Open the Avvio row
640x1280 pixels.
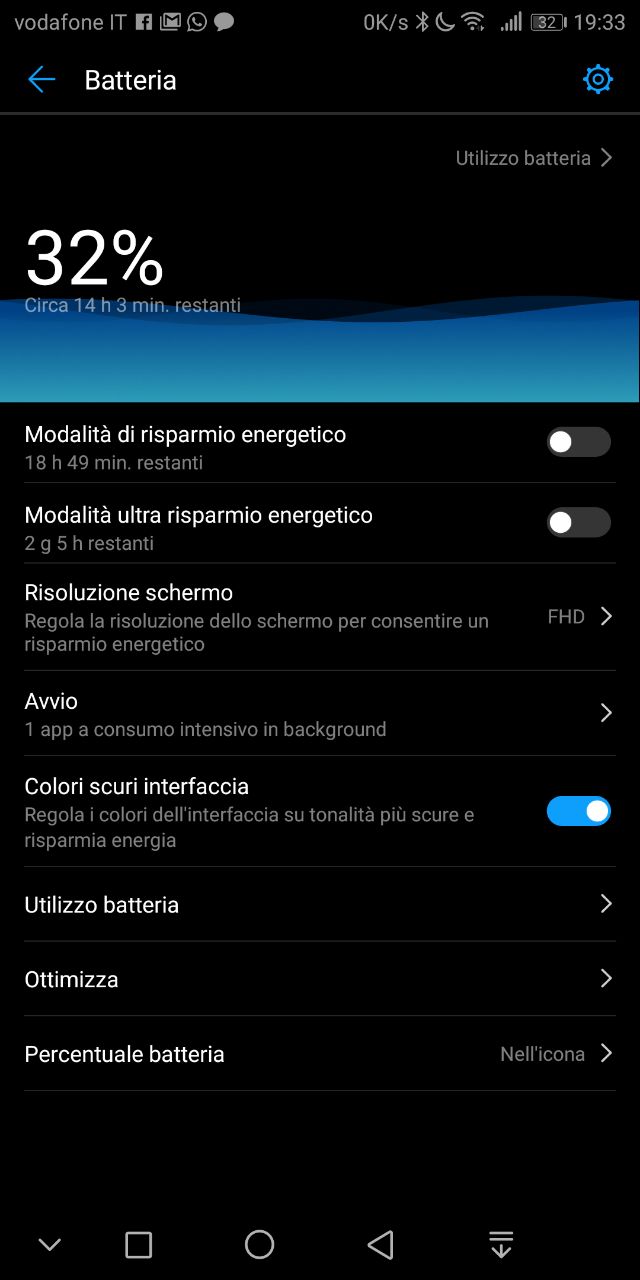pyautogui.click(x=320, y=714)
